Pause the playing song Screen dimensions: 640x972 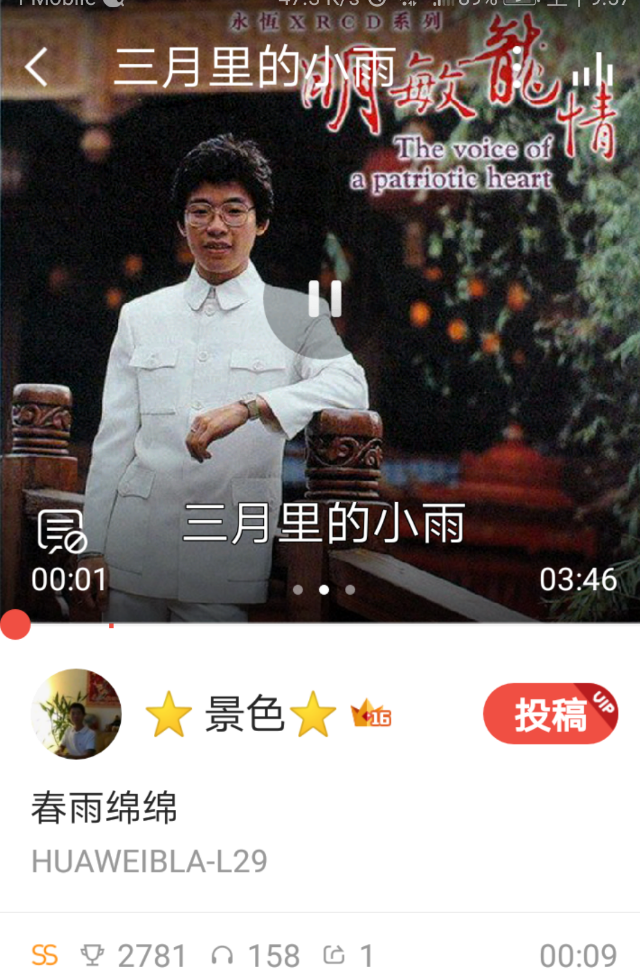click(324, 298)
